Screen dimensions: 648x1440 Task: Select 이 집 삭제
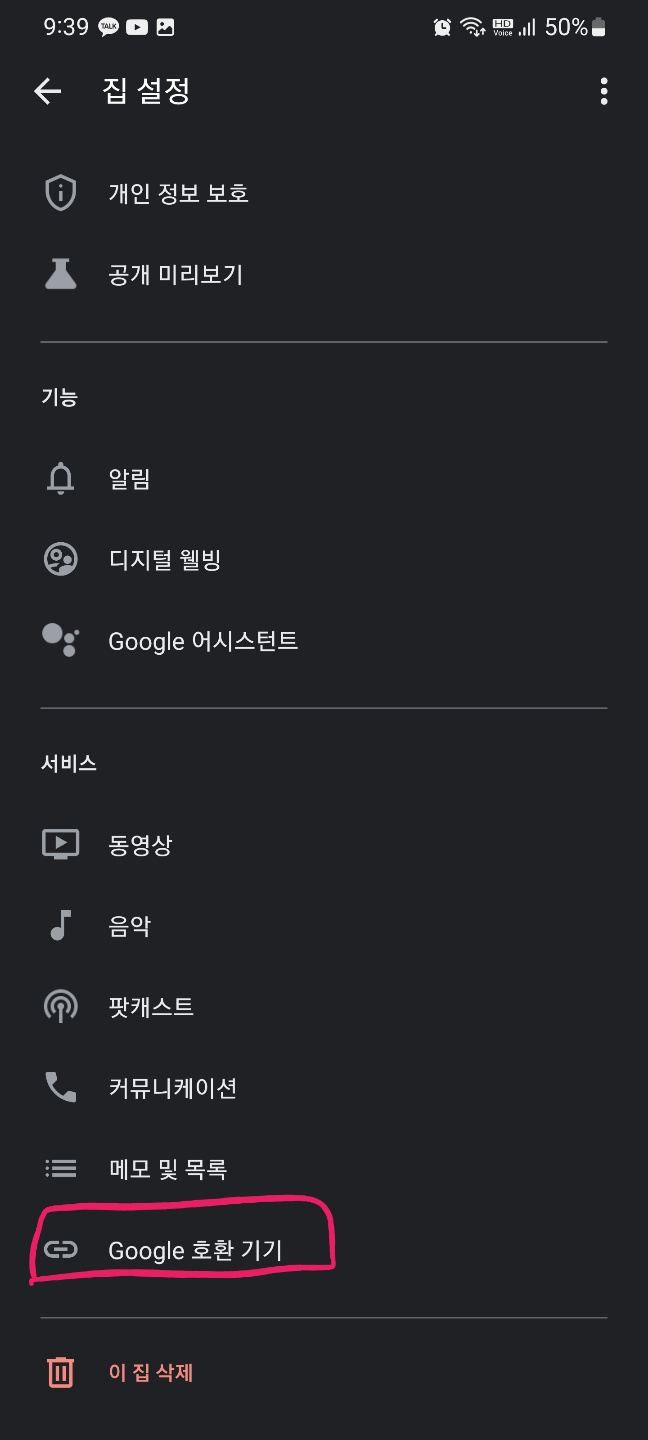point(150,1373)
